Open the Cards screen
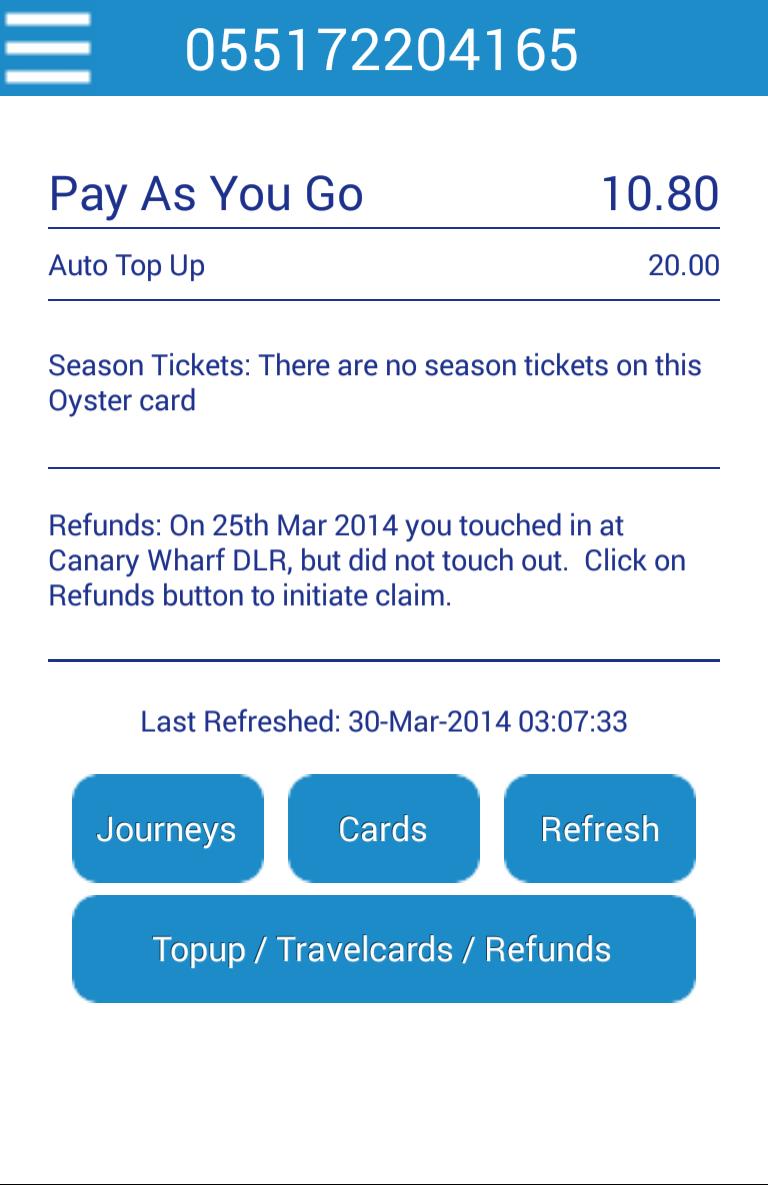The height and width of the screenshot is (1185, 768). pyautogui.click(x=383, y=828)
